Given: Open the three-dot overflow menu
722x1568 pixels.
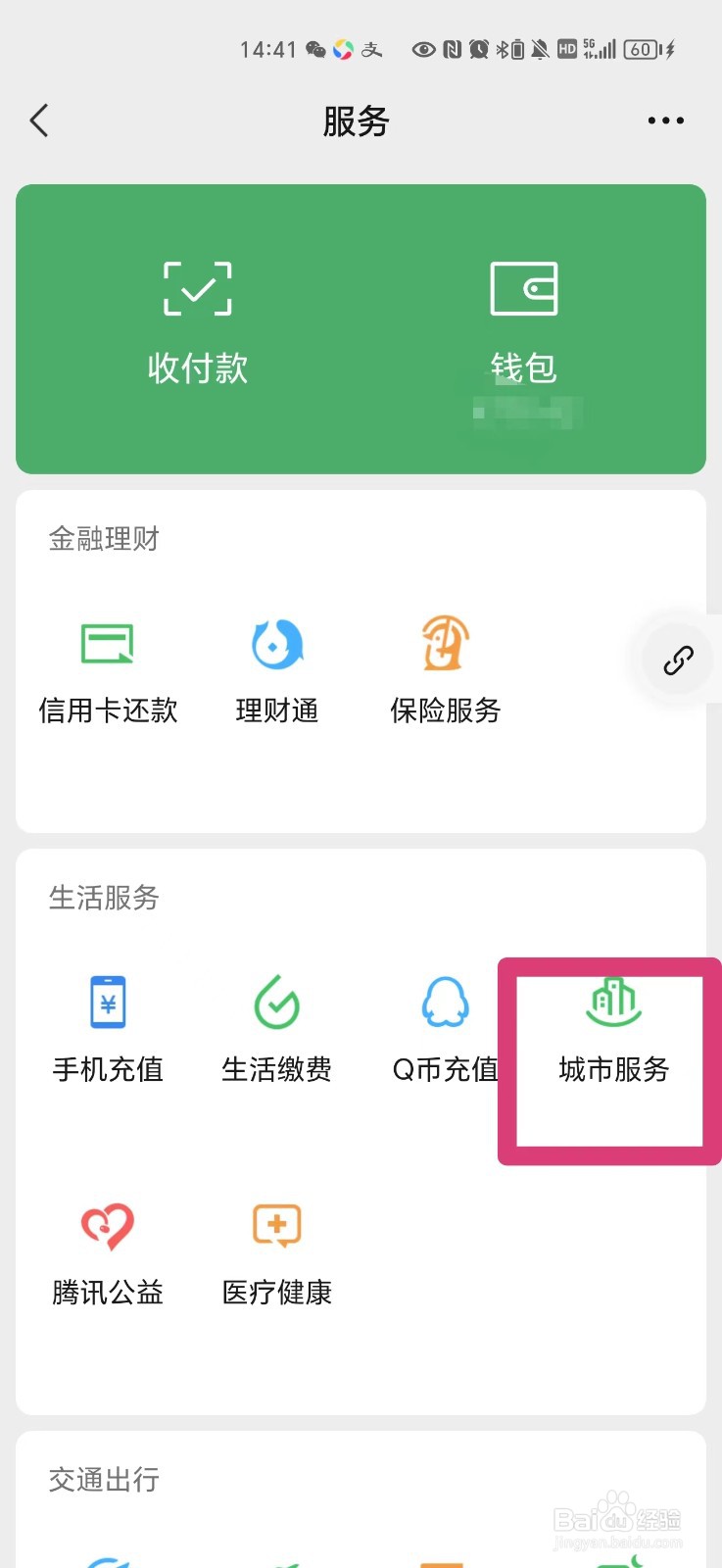Looking at the screenshot, I should pyautogui.click(x=665, y=121).
